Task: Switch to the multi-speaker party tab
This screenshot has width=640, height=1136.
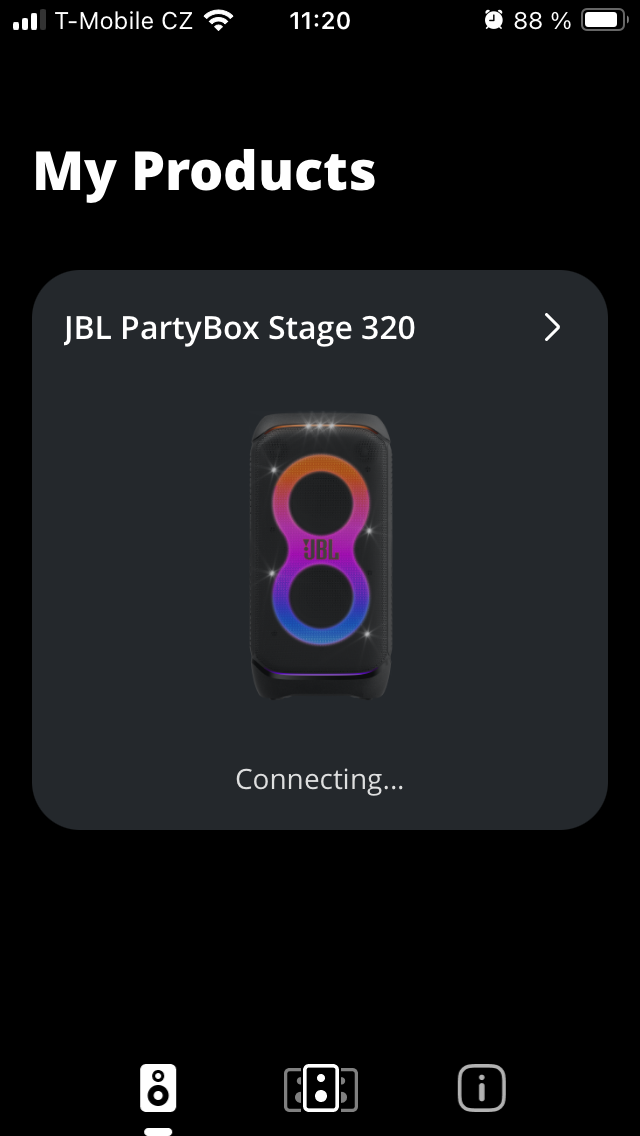Action: tap(320, 1088)
